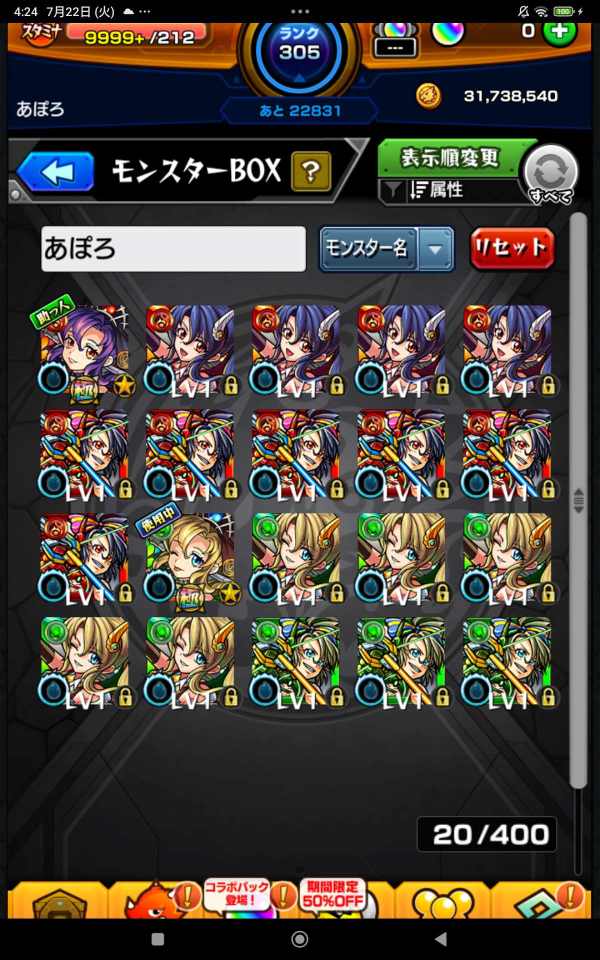
Task: Select the blonde monster marked 使用中
Action: (190, 559)
